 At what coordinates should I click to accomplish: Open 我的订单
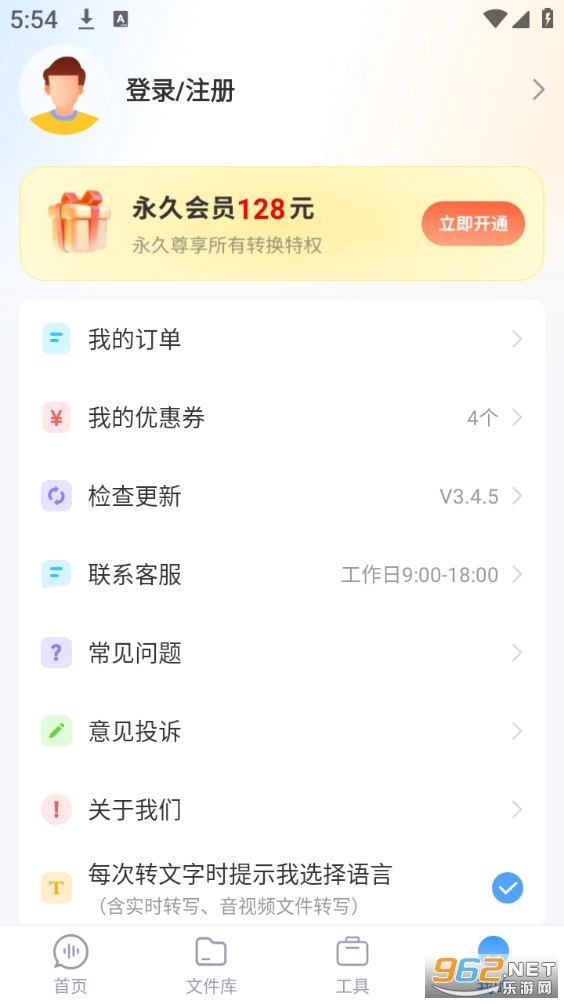pyautogui.click(x=282, y=339)
